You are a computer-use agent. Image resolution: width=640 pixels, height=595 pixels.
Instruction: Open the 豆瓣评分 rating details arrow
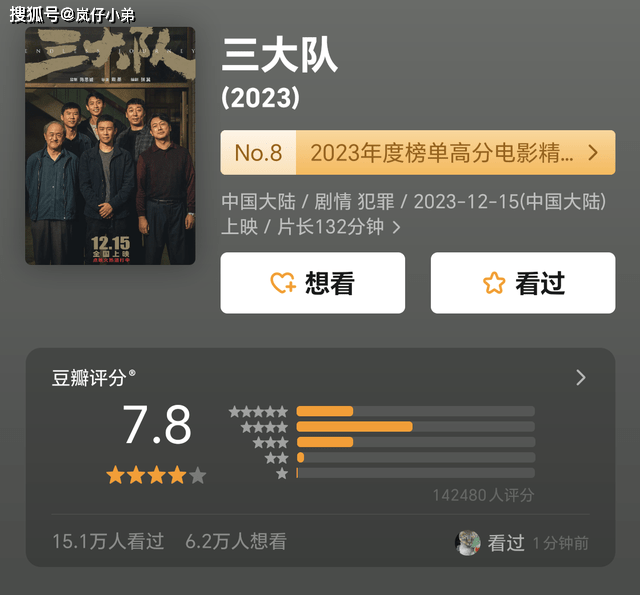tap(581, 378)
